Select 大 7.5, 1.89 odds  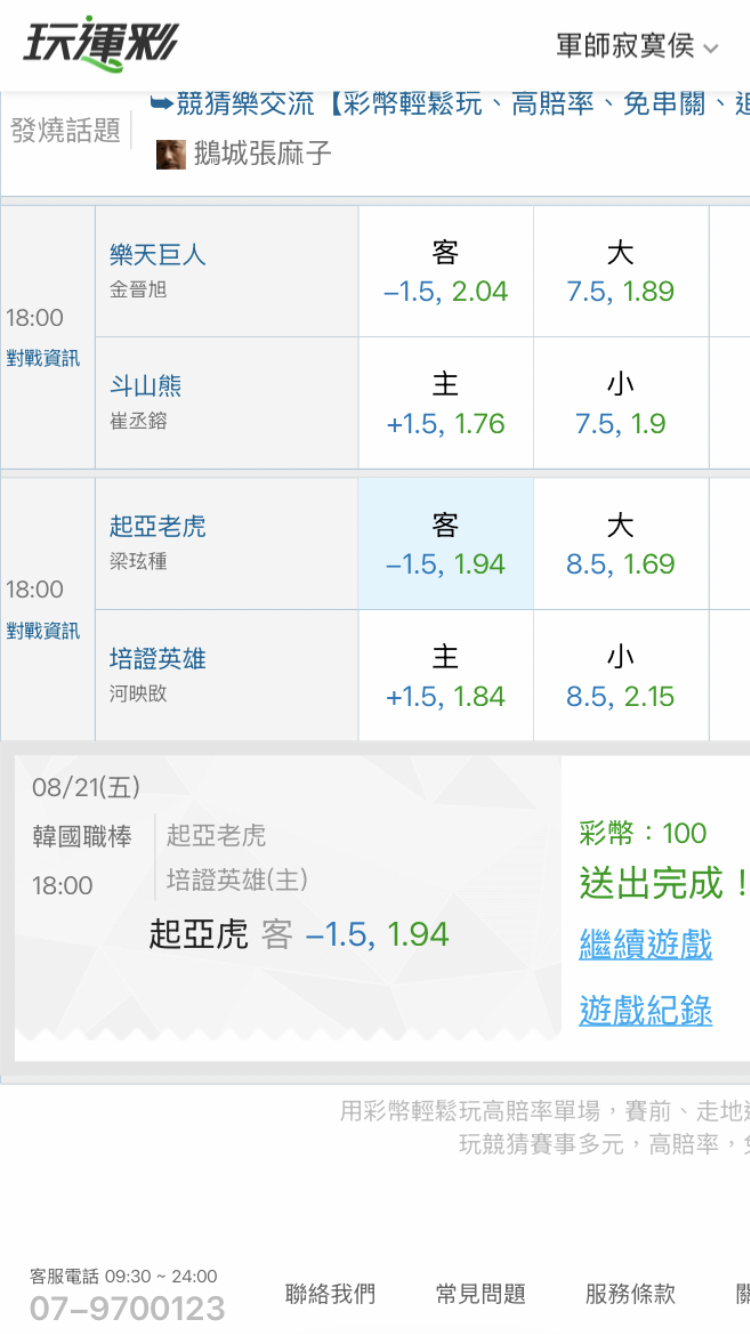(x=621, y=271)
